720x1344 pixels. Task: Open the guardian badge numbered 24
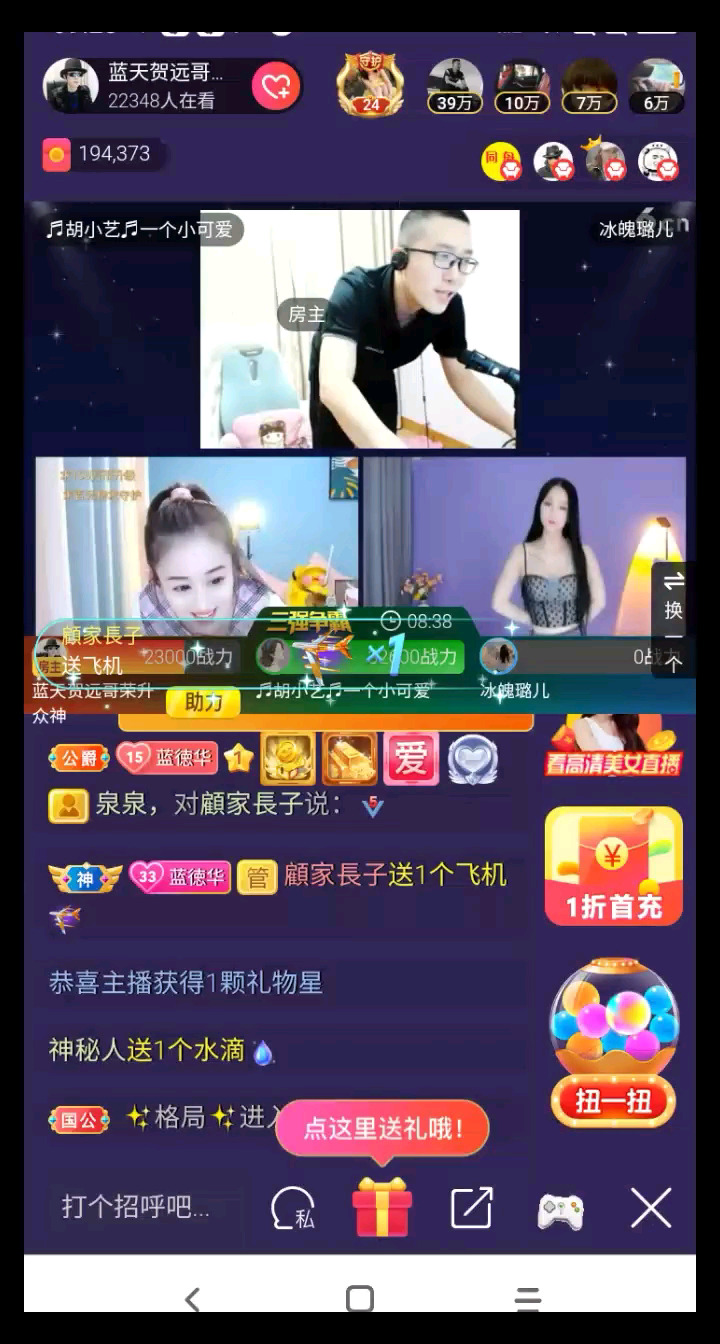click(370, 84)
